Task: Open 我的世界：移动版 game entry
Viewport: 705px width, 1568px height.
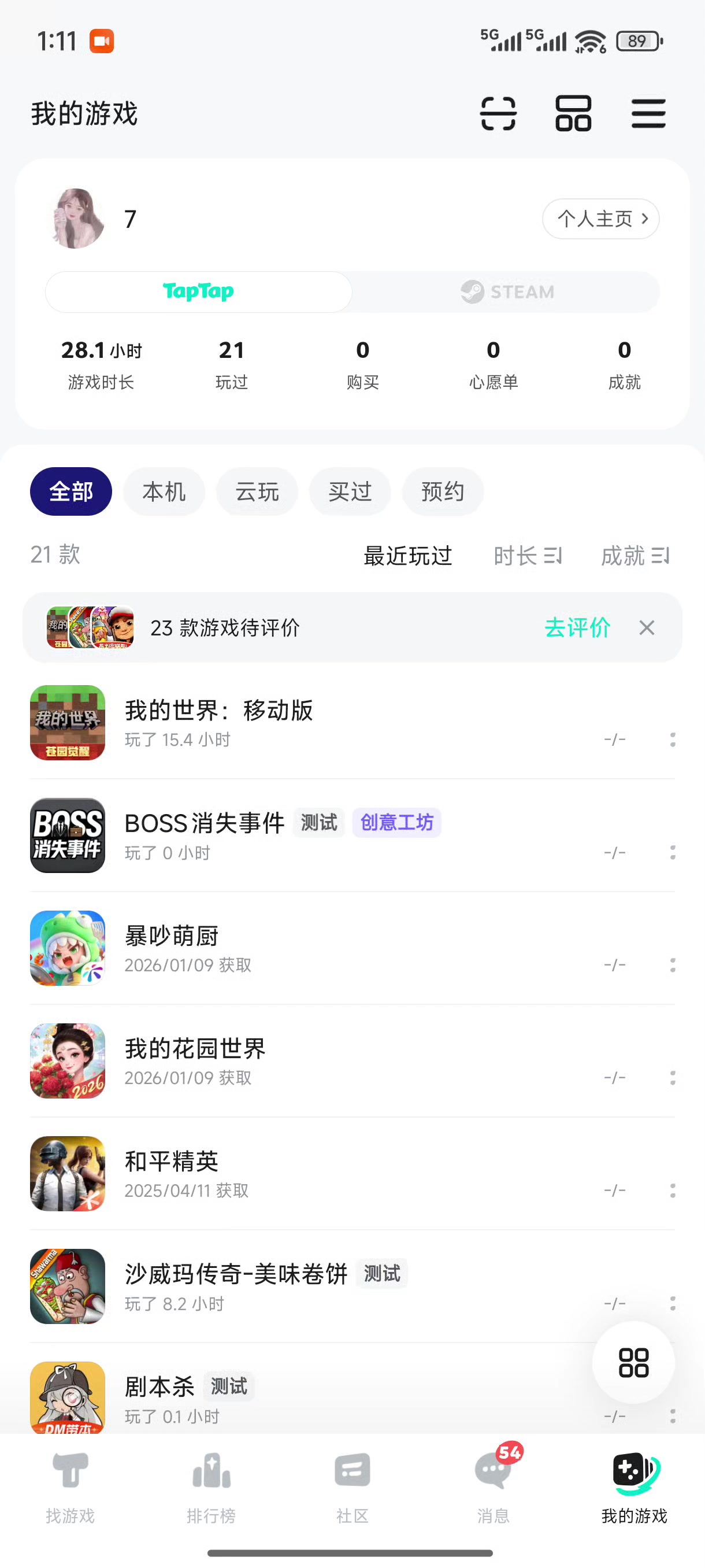Action: tap(219, 723)
